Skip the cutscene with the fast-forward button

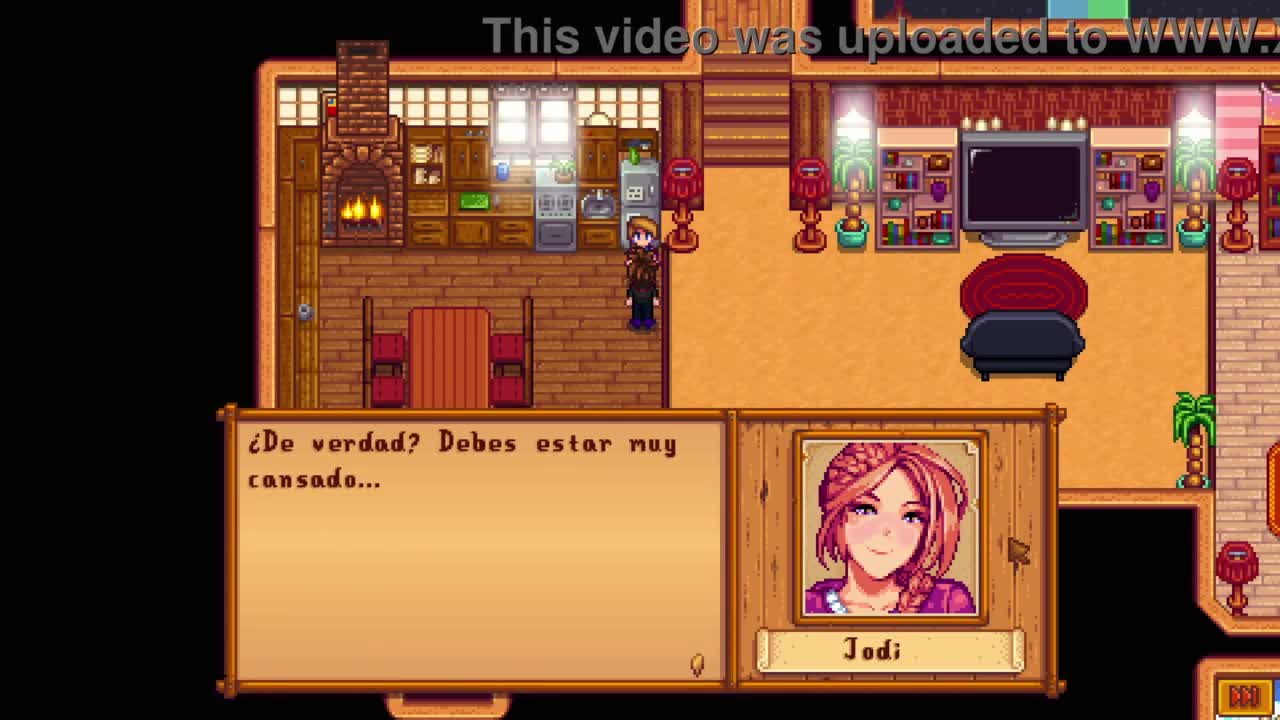pos(1243,695)
